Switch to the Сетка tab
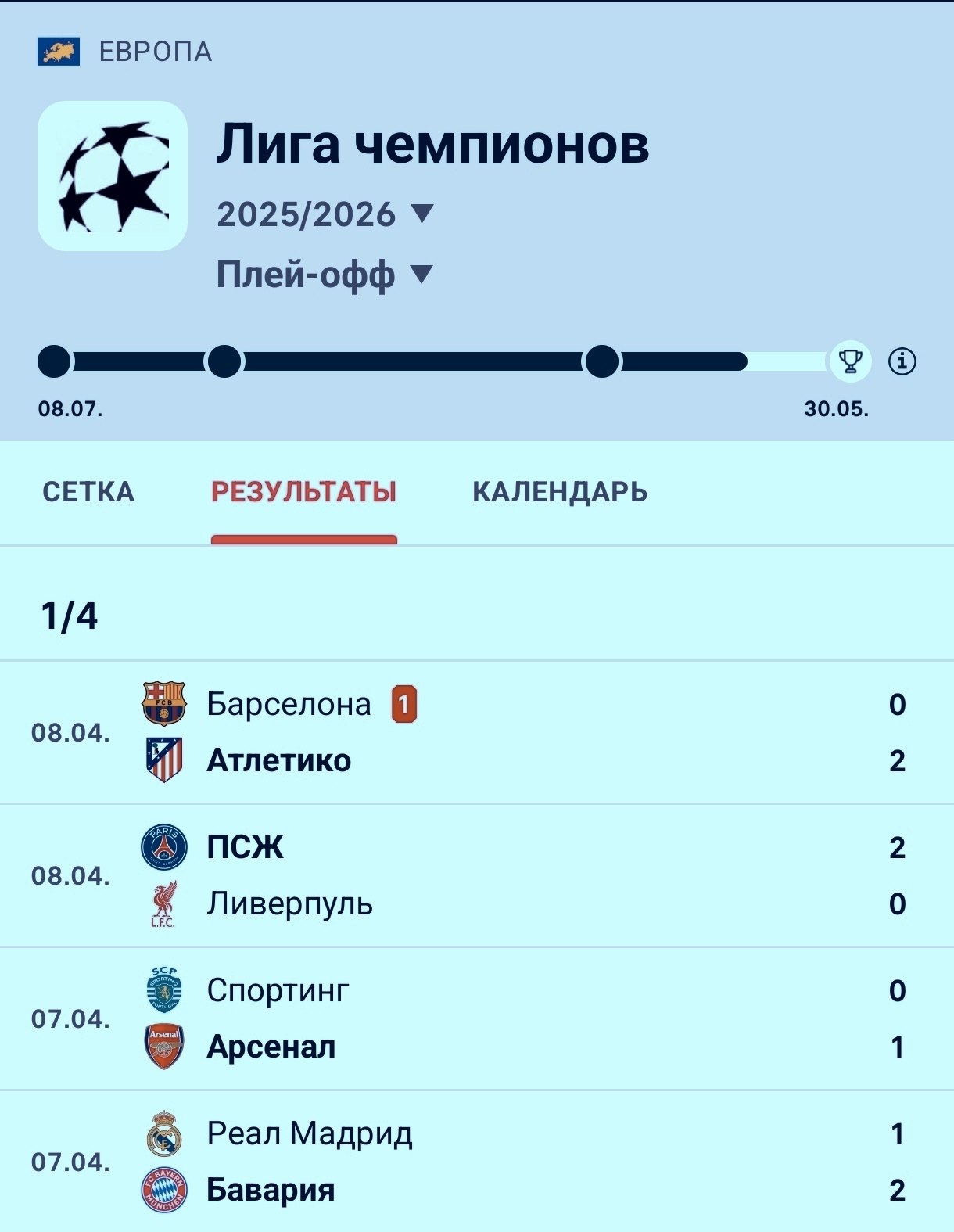The width and height of the screenshot is (954, 1232). [88, 492]
